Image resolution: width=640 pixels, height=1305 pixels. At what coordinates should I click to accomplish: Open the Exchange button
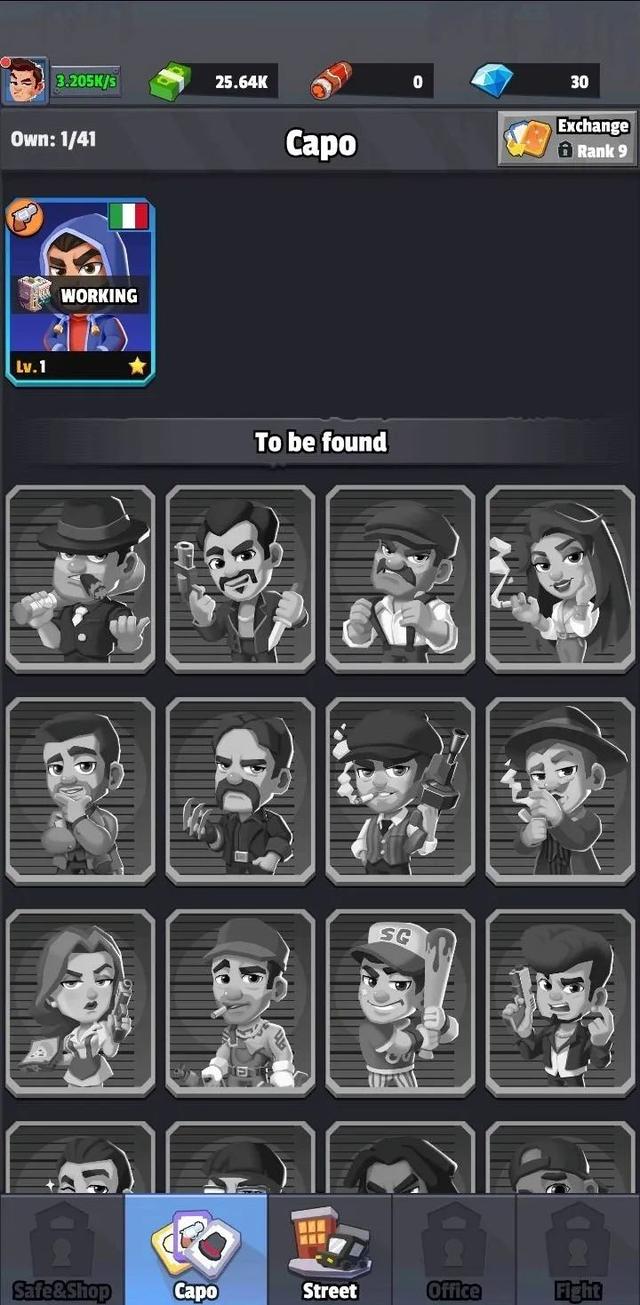[567, 139]
